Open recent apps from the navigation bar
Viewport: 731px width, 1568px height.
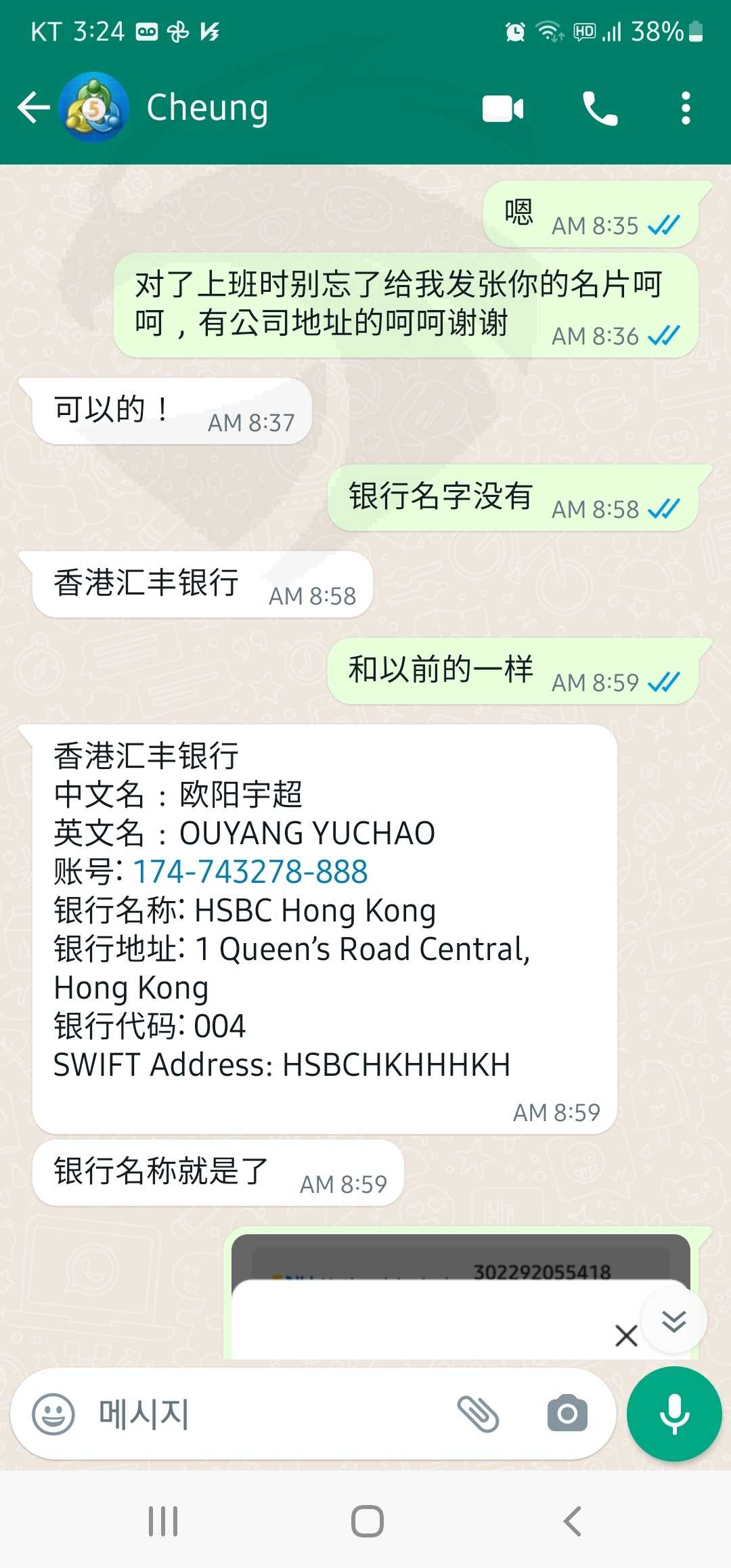pyautogui.click(x=163, y=1521)
